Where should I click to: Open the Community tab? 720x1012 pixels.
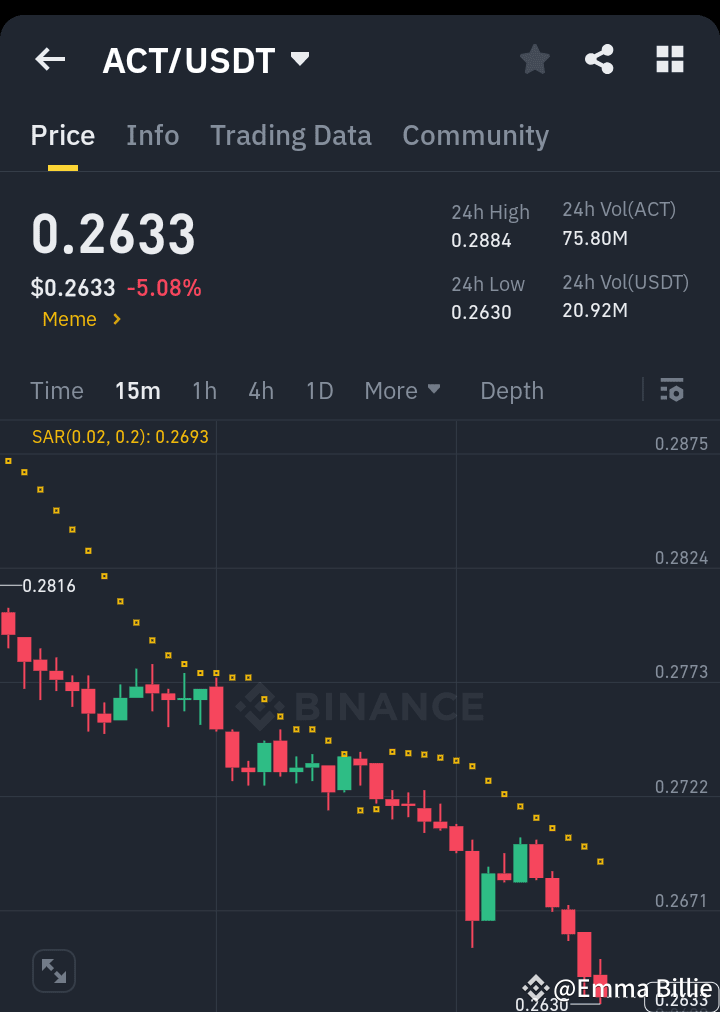[x=475, y=135]
